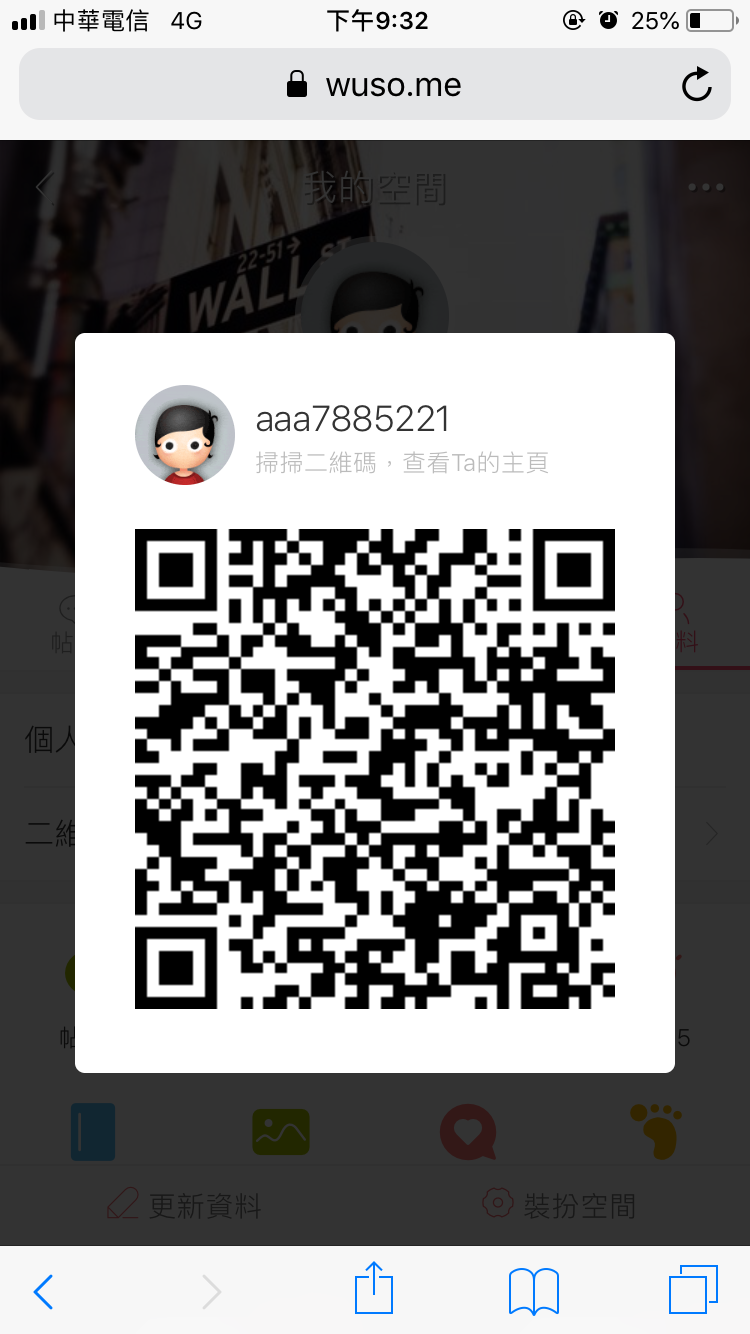Open the Safari share sheet
Image resolution: width=750 pixels, height=1334 pixels.
(x=374, y=1289)
